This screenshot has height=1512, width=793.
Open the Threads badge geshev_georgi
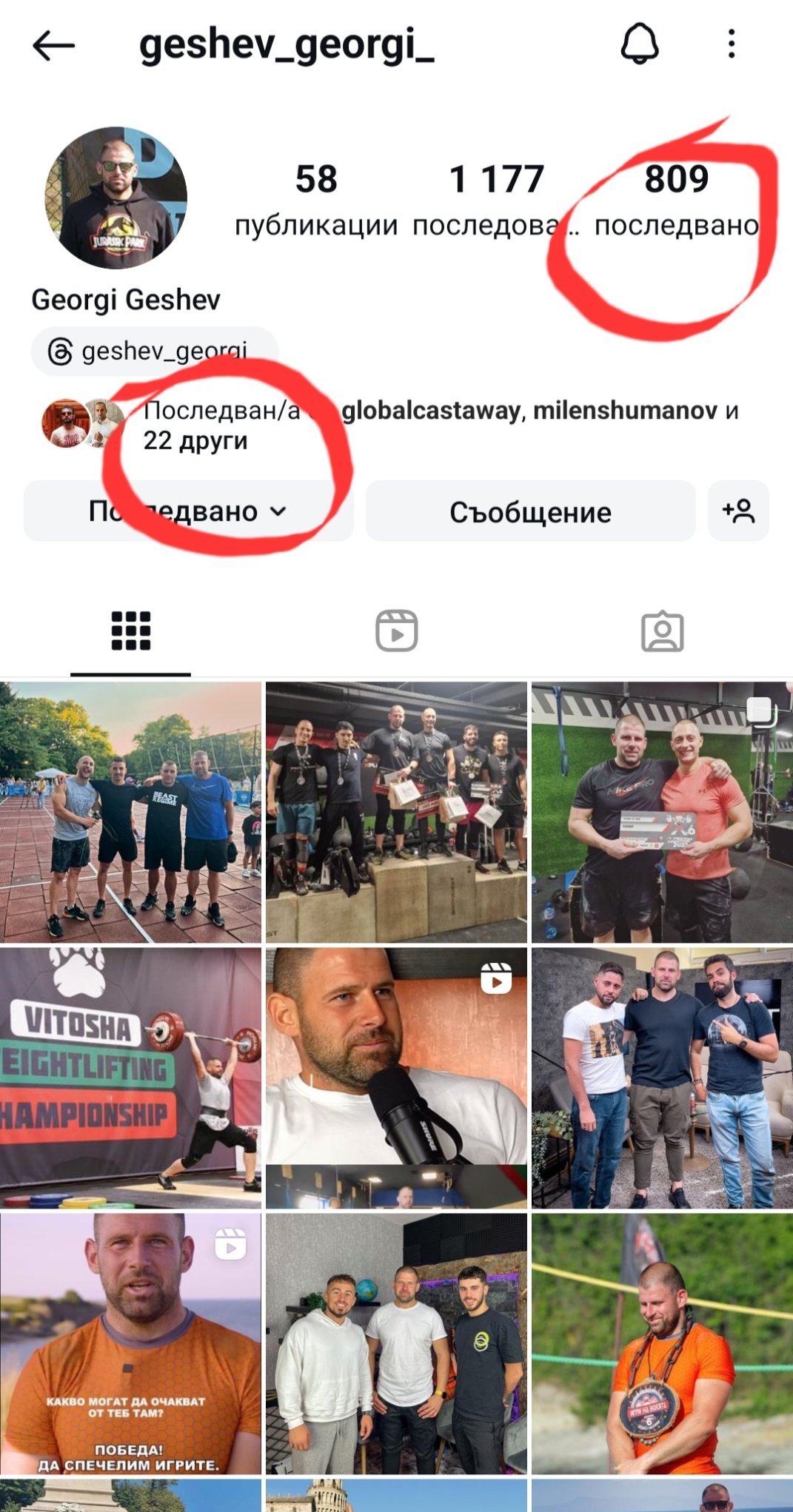[154, 352]
